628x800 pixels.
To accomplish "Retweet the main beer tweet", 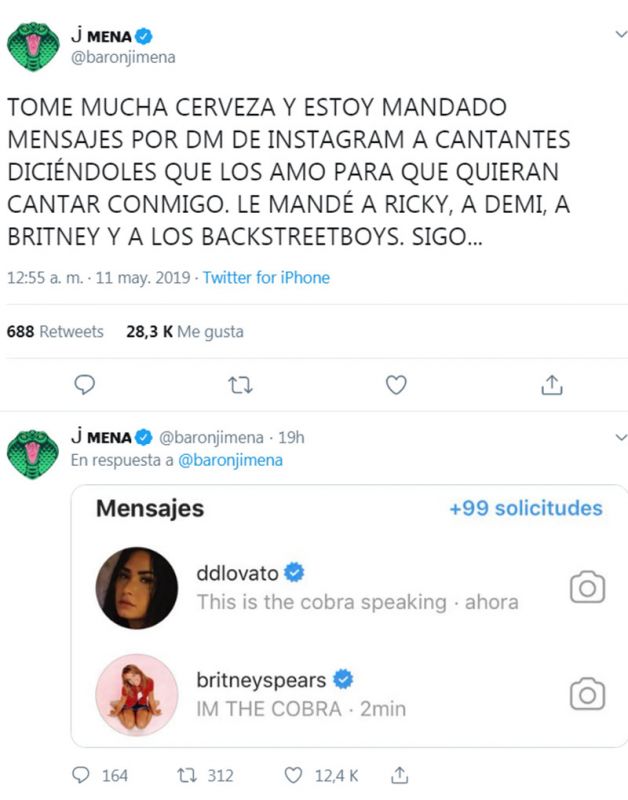I will click(x=241, y=384).
